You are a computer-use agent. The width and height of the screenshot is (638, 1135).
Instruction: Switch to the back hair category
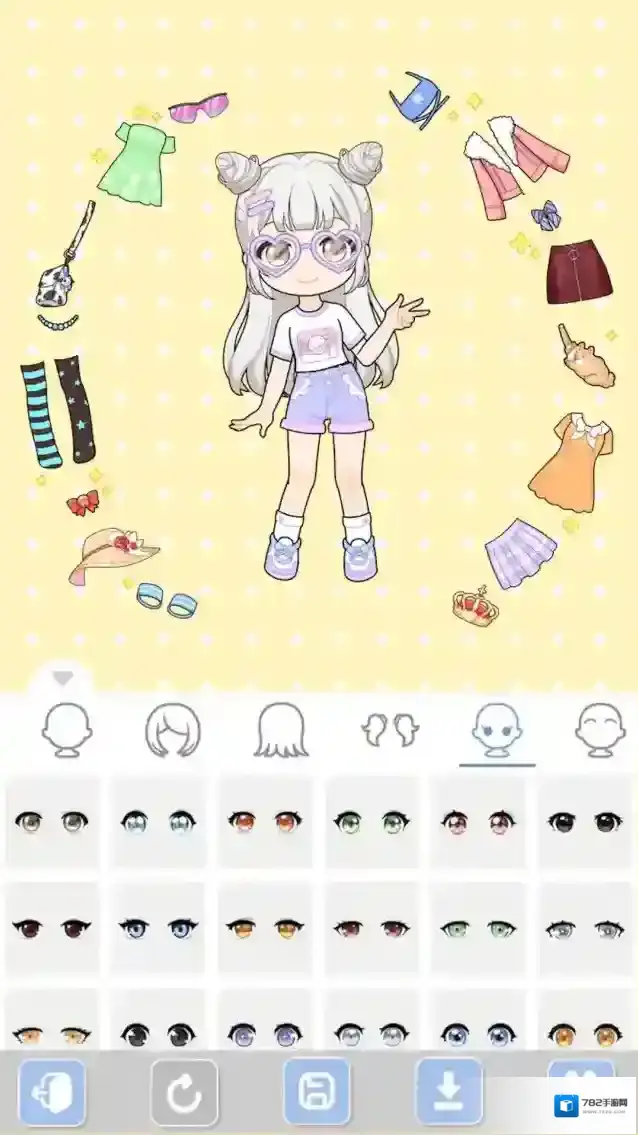[281, 730]
